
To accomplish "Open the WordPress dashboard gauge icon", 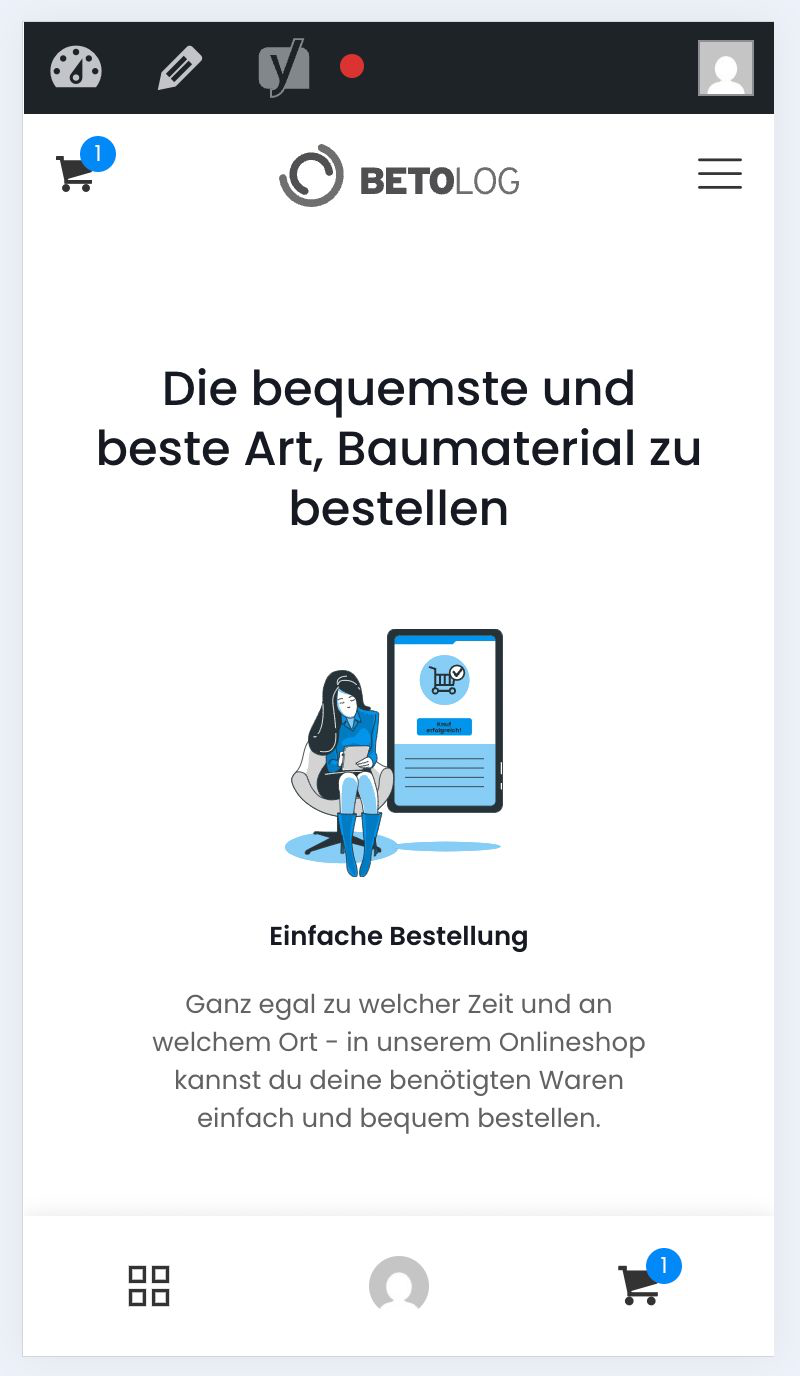I will (x=76, y=68).
